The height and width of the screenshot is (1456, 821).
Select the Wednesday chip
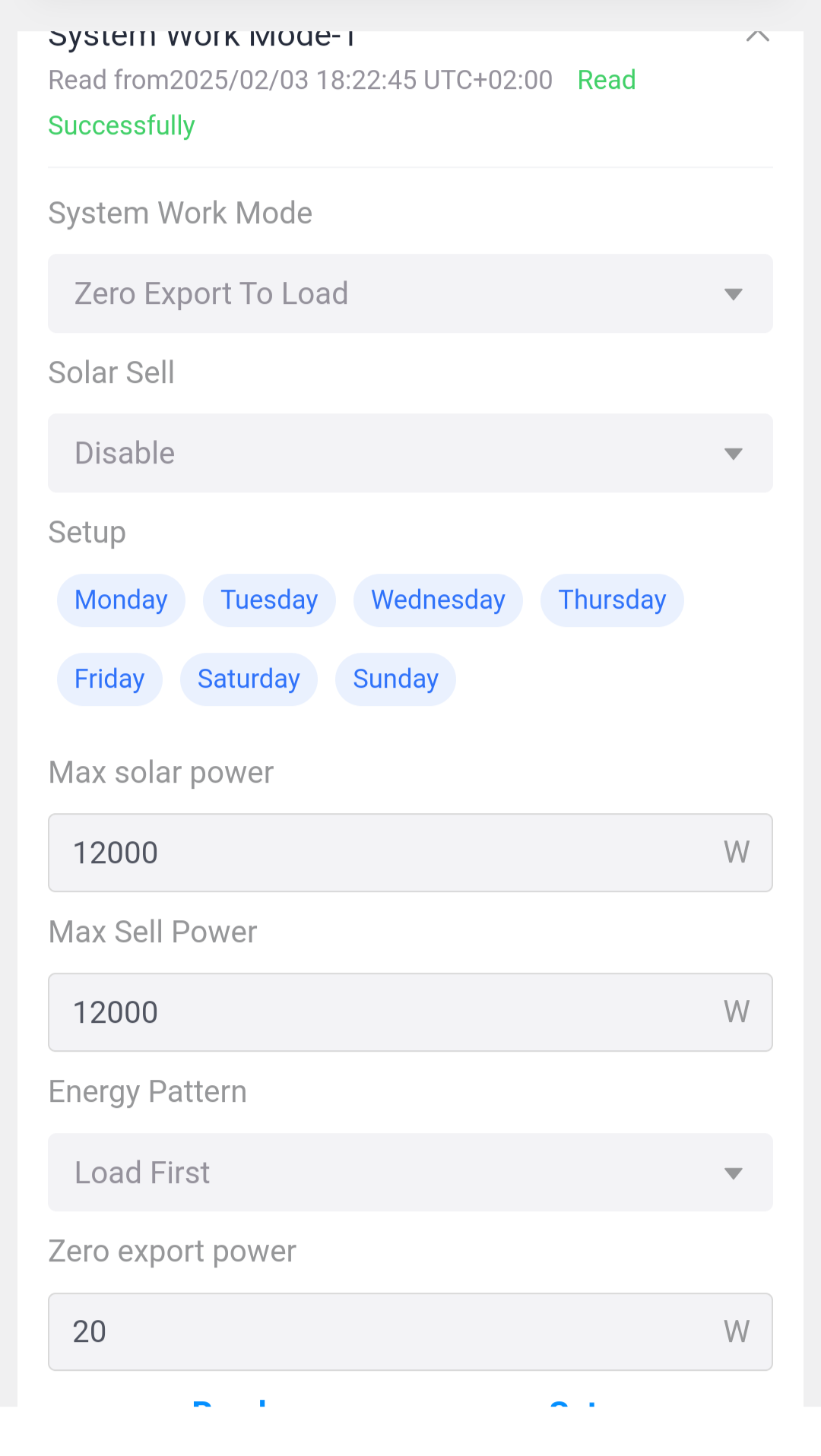point(438,600)
